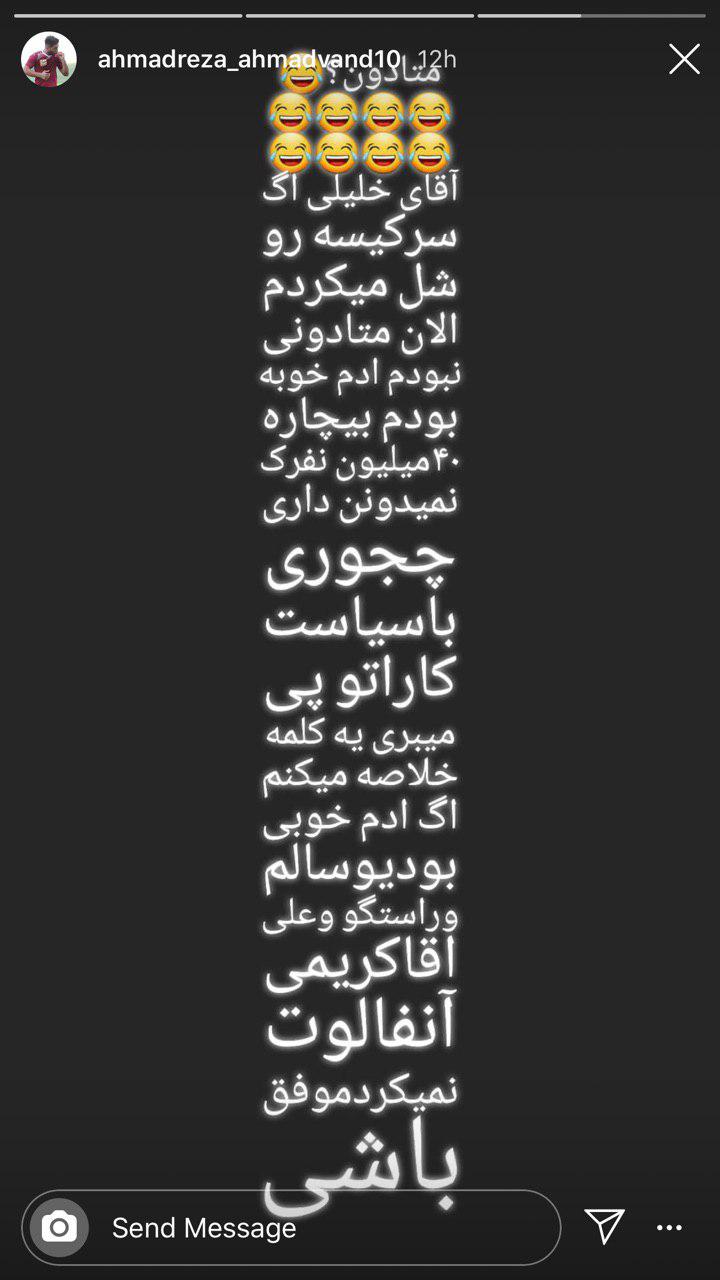Open ahmadreza_ahmadvand10's profile picture
The width and height of the screenshot is (720, 1280).
pos(49,60)
